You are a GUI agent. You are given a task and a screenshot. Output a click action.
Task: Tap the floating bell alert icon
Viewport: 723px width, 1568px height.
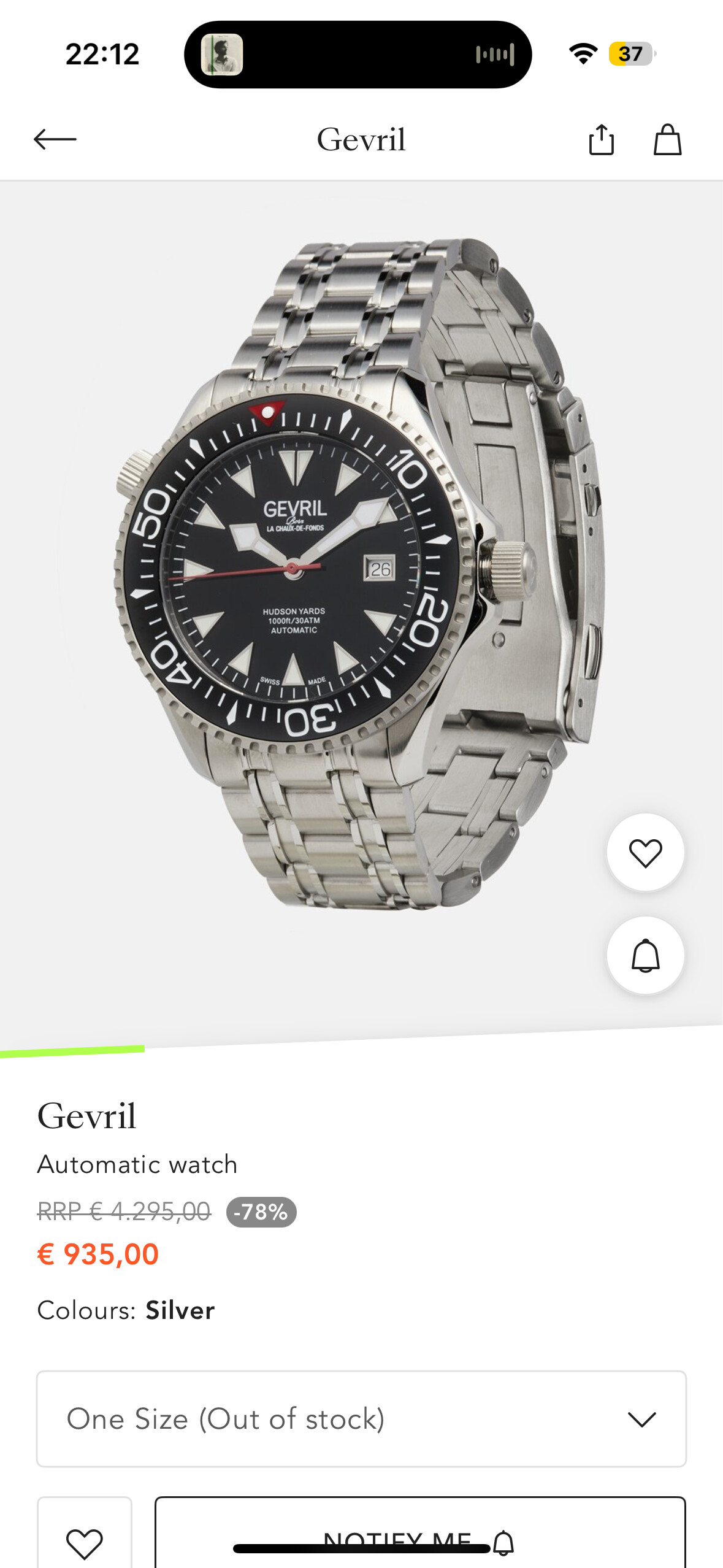click(x=645, y=955)
